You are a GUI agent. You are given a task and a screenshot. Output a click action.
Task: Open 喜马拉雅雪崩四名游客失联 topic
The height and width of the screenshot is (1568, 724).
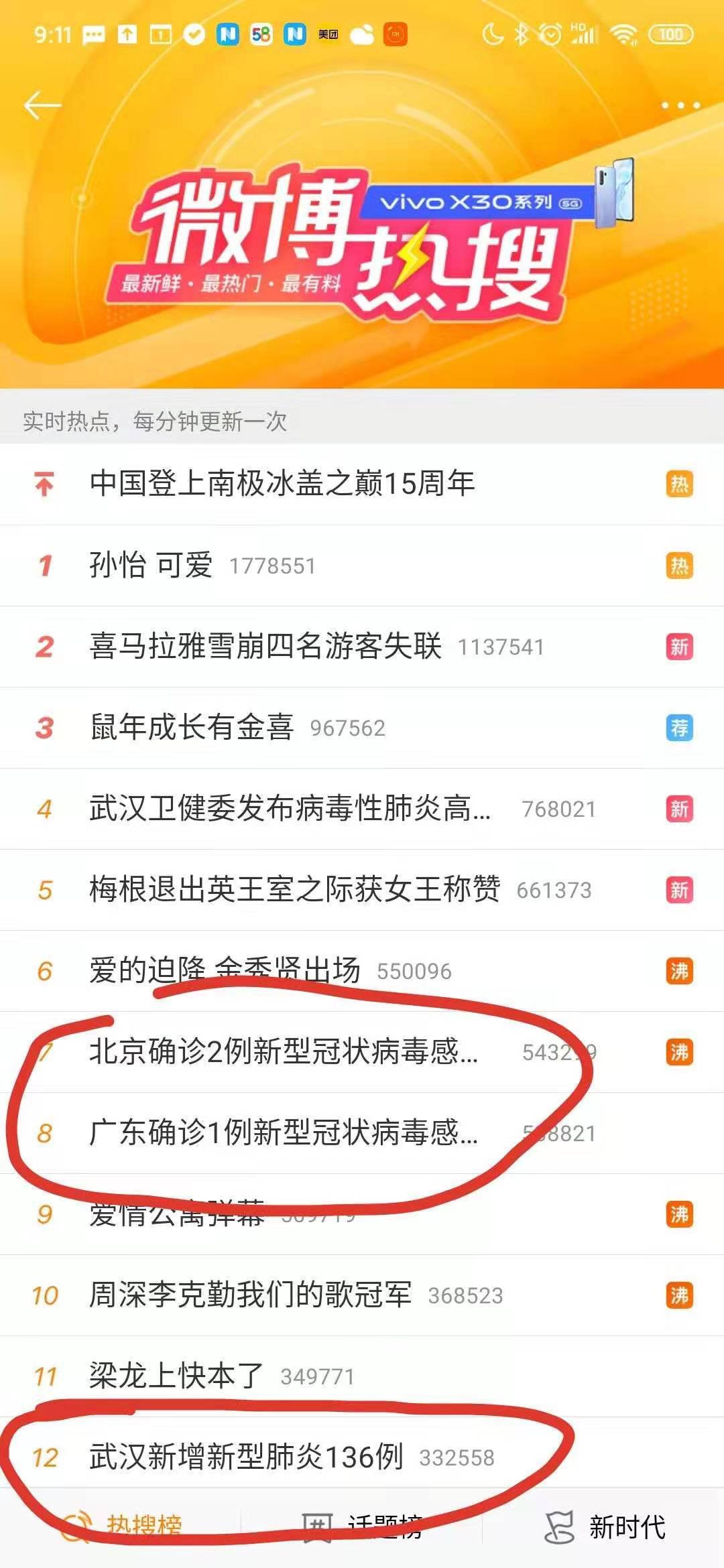coord(265,647)
